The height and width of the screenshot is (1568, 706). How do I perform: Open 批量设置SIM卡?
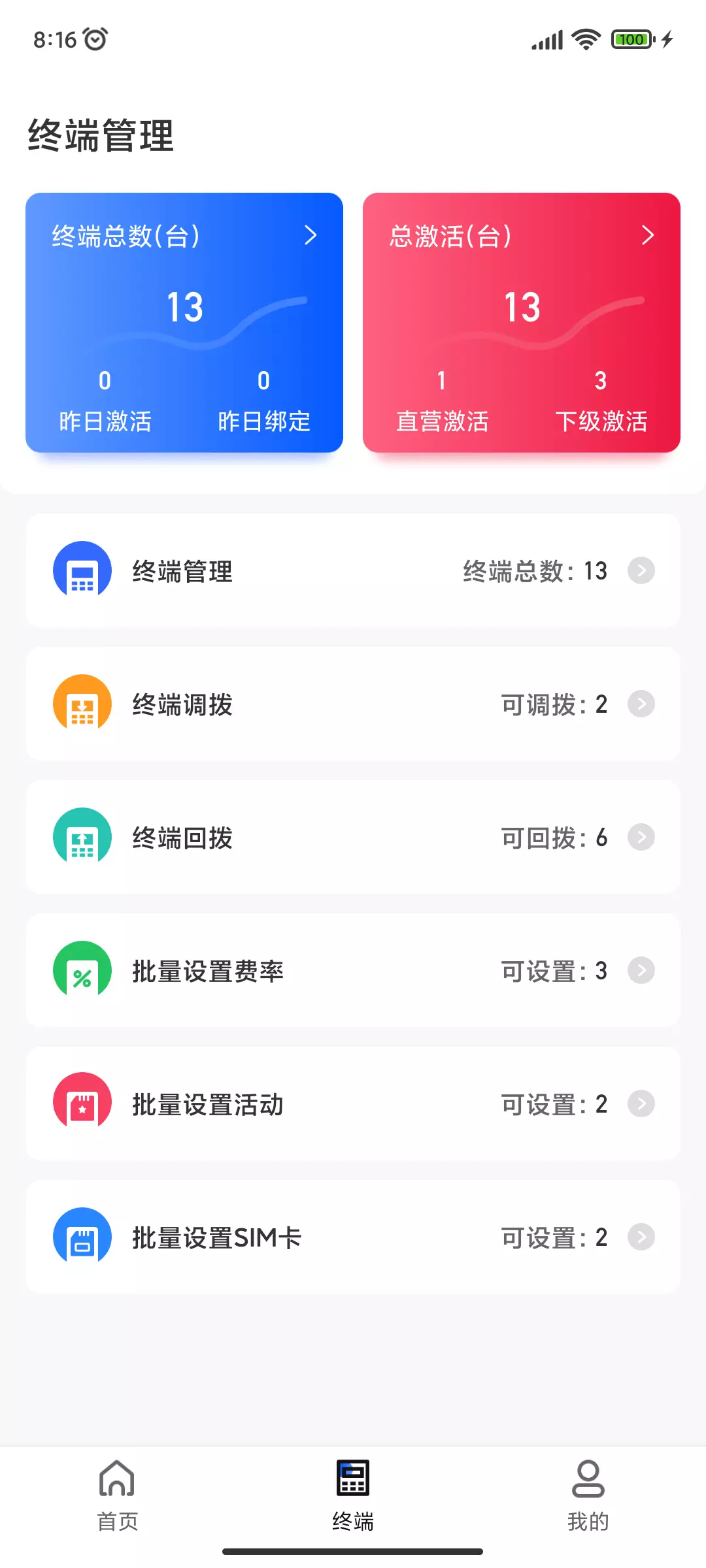(353, 1237)
